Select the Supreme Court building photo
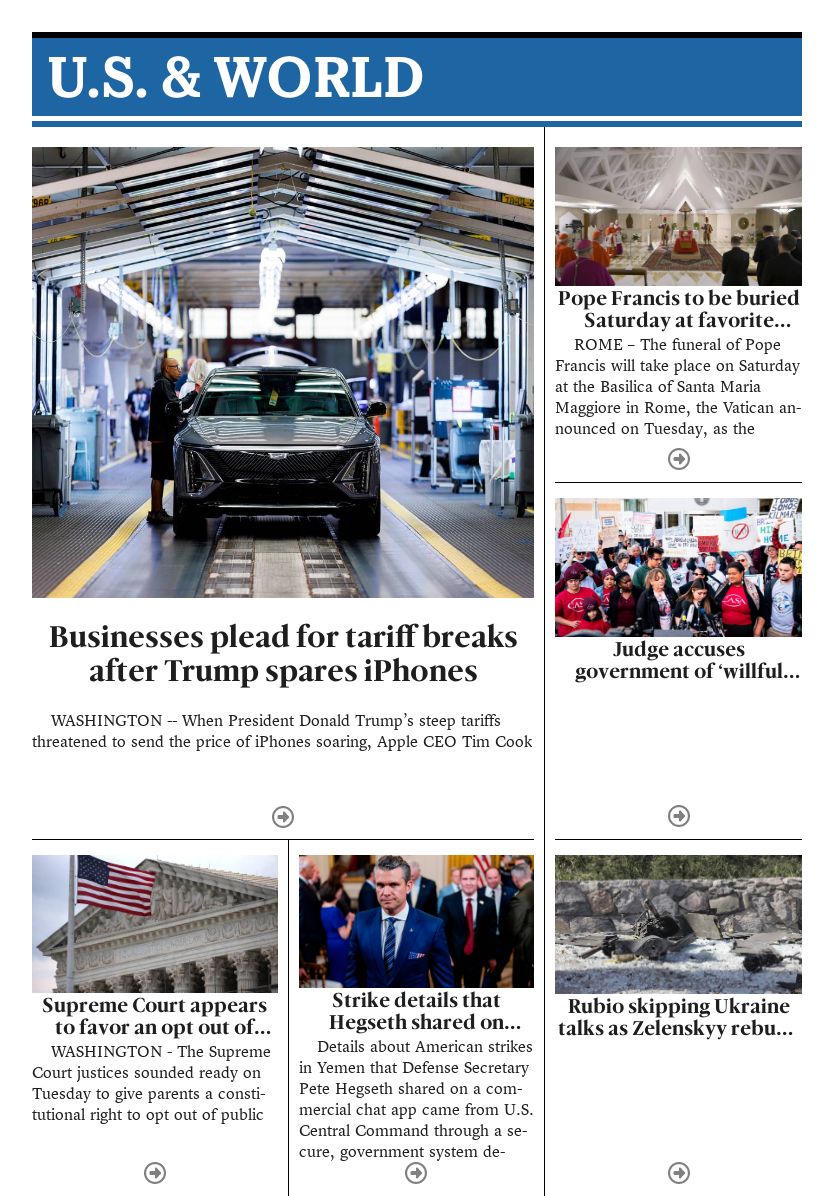Screen dimensions: 834x1196 [x=155, y=923]
